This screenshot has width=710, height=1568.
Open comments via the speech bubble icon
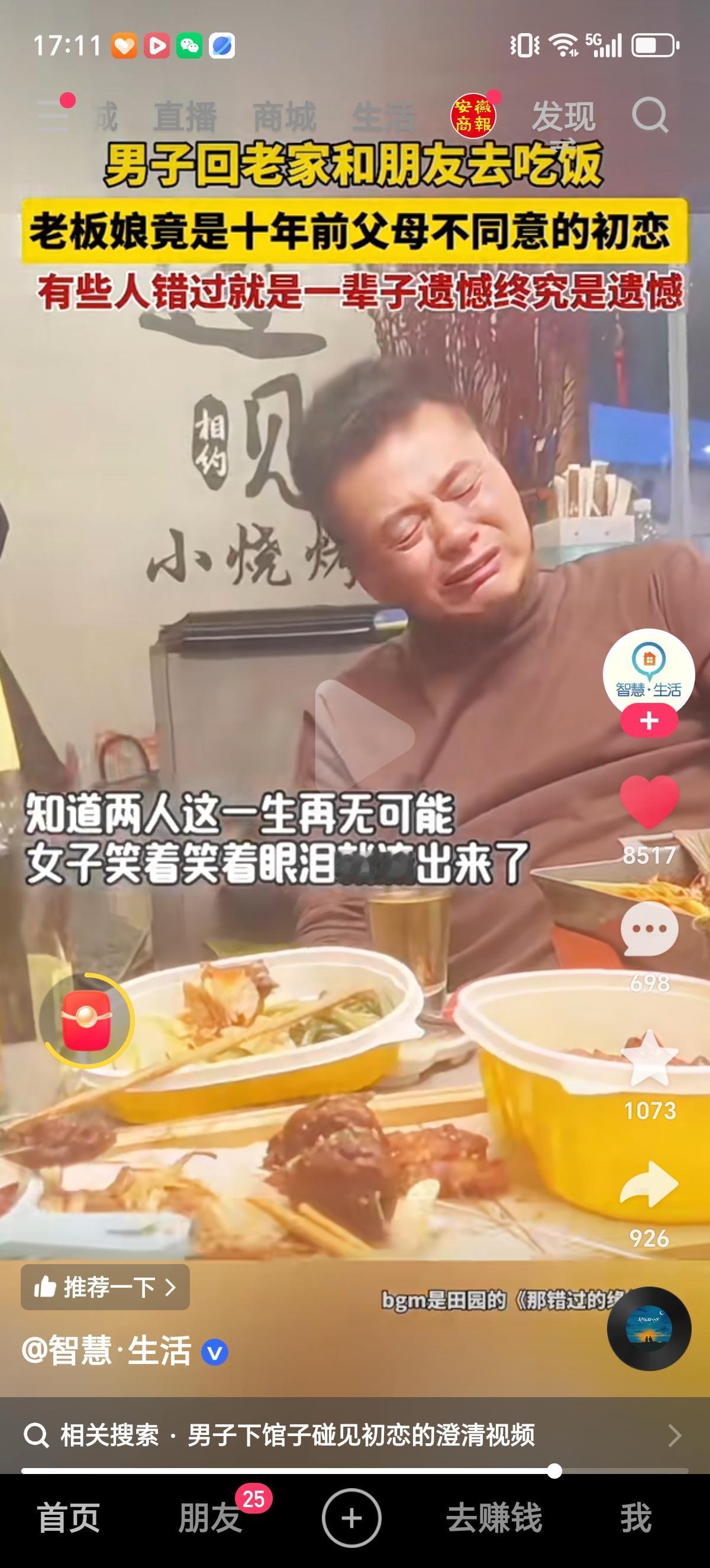point(649,928)
